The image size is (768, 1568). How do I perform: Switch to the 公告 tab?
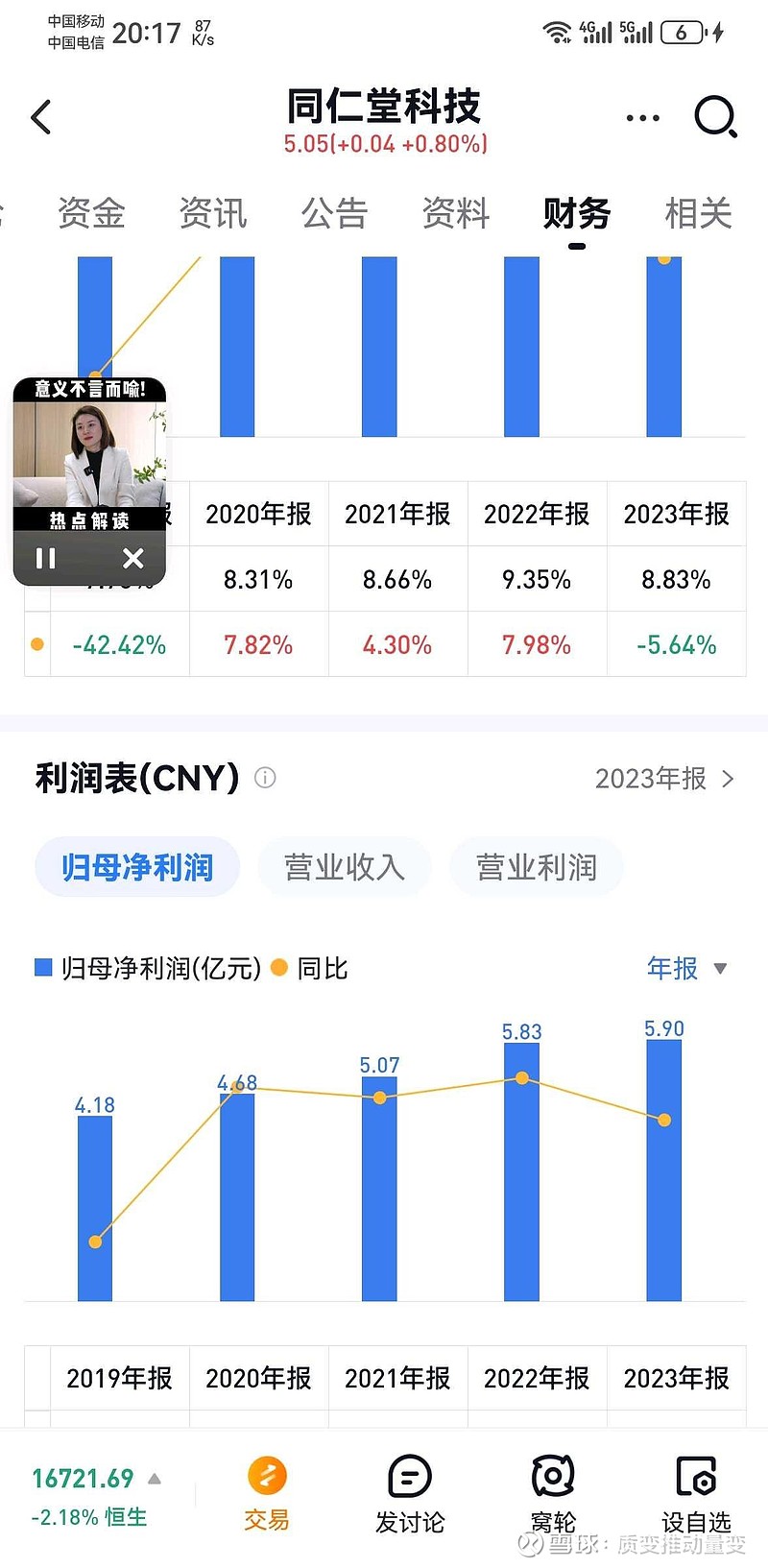(334, 214)
